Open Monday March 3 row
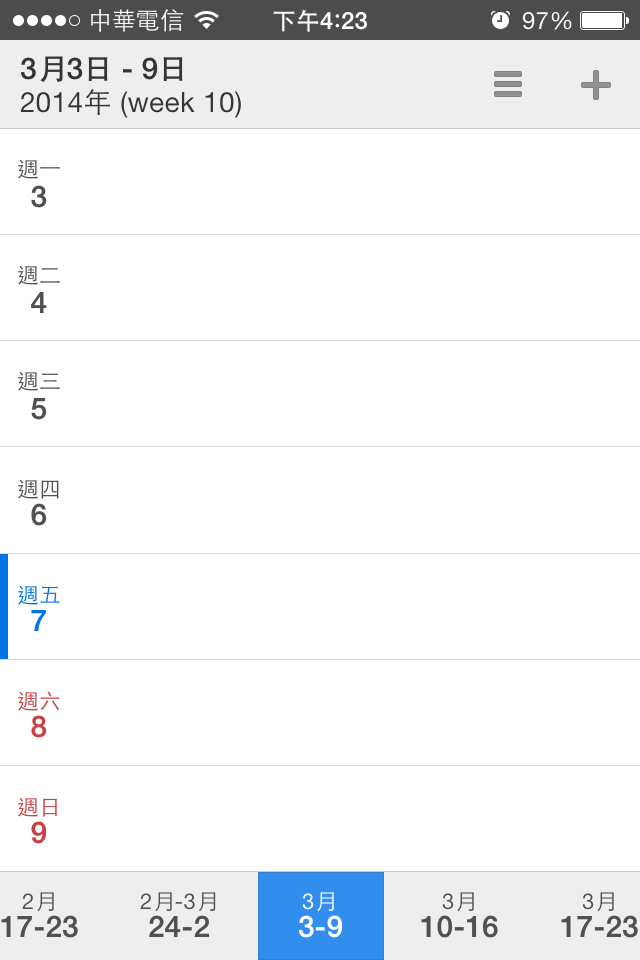 click(x=320, y=182)
